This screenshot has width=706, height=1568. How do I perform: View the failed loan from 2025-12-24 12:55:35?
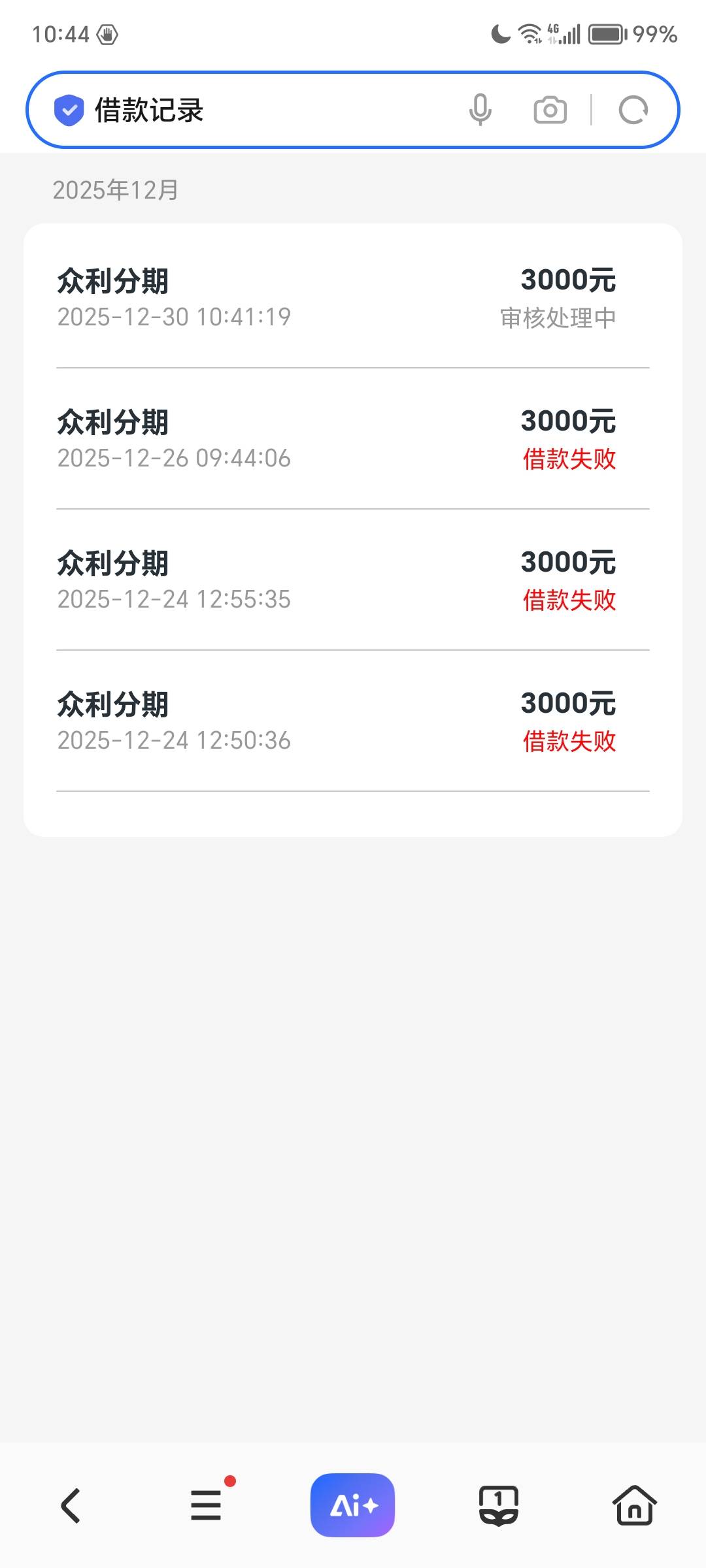(353, 580)
